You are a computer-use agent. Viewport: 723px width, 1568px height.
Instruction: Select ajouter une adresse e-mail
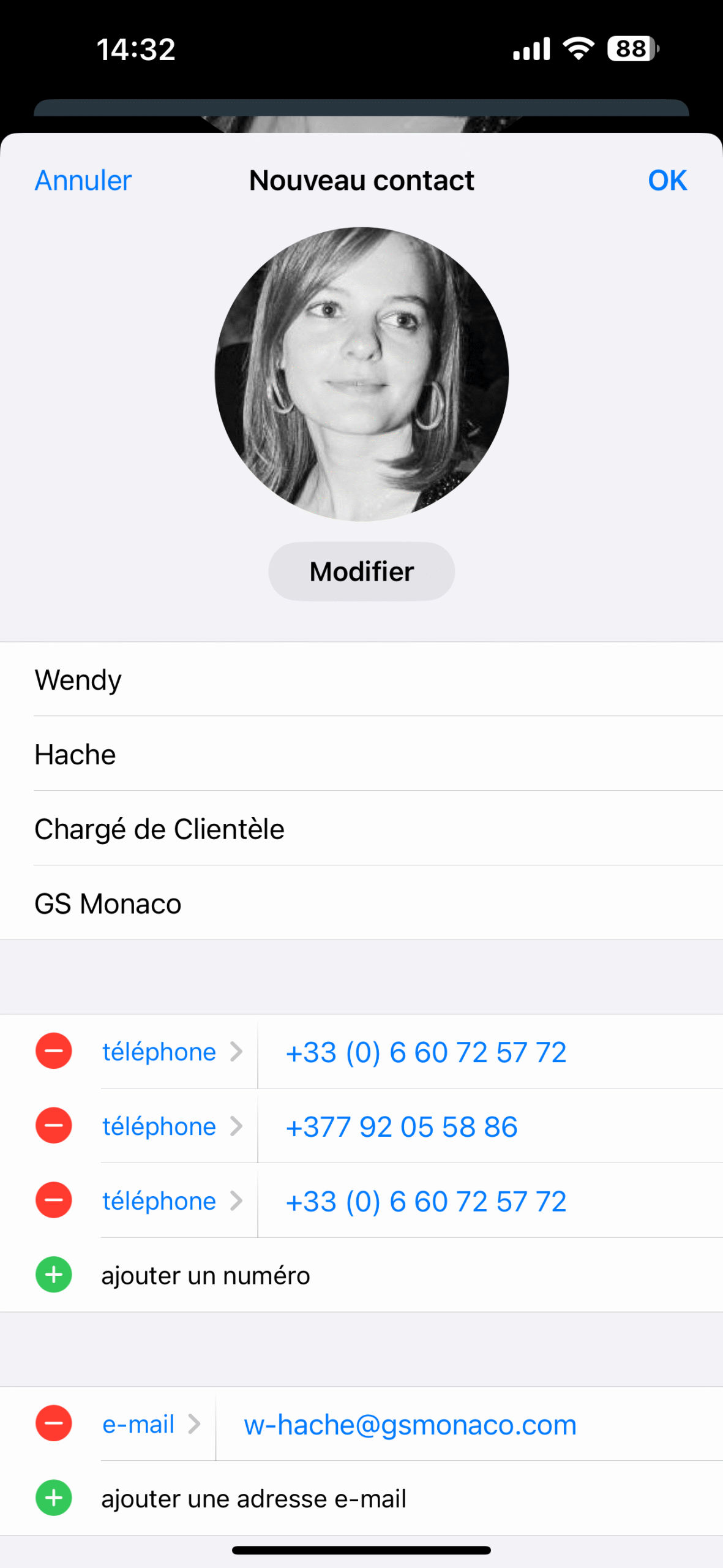(253, 1498)
